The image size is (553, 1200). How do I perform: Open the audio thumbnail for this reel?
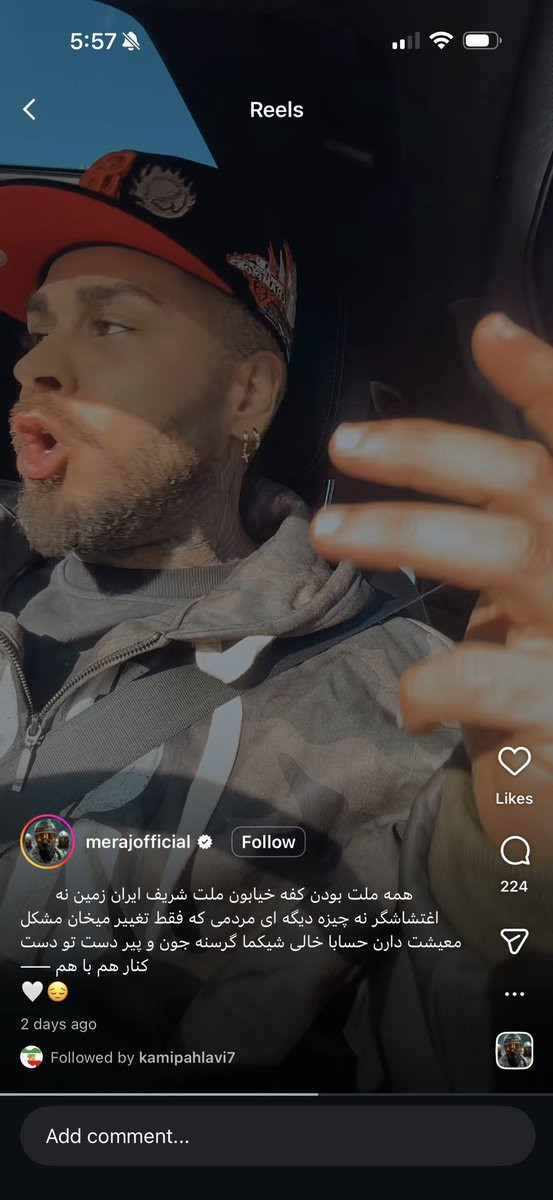tap(514, 1051)
